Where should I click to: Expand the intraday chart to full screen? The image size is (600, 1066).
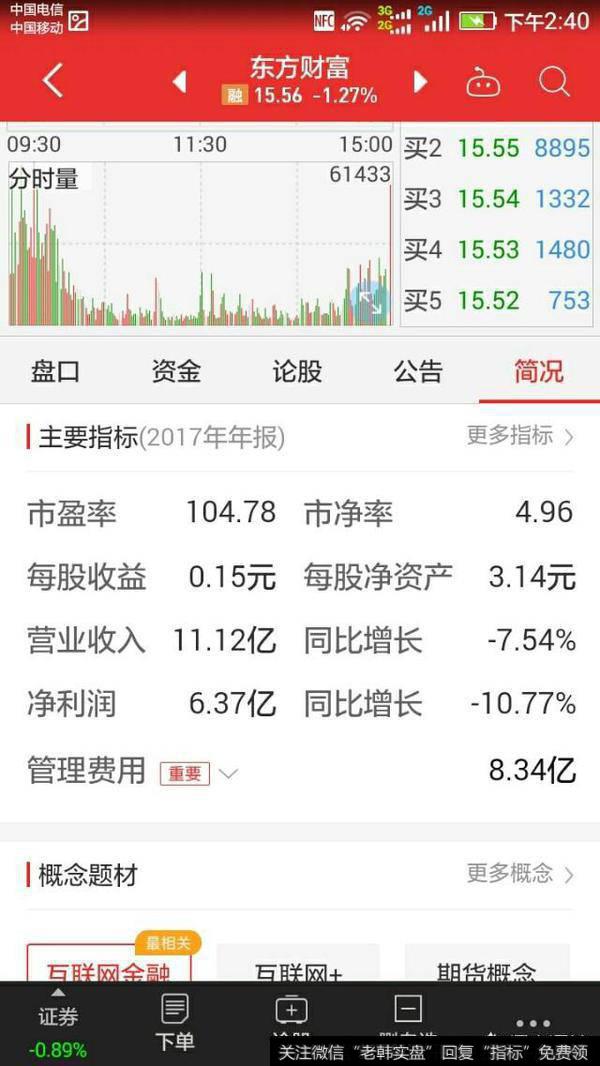pyautogui.click(x=368, y=302)
